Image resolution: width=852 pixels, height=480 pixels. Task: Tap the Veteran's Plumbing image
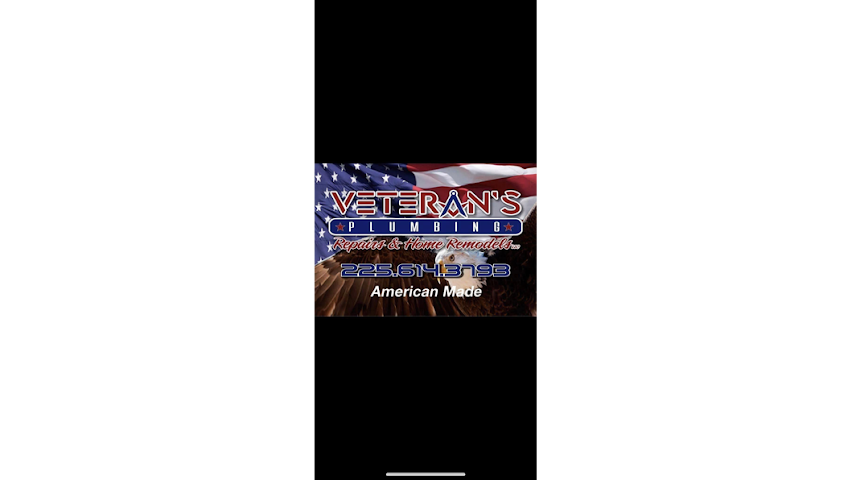coord(425,240)
